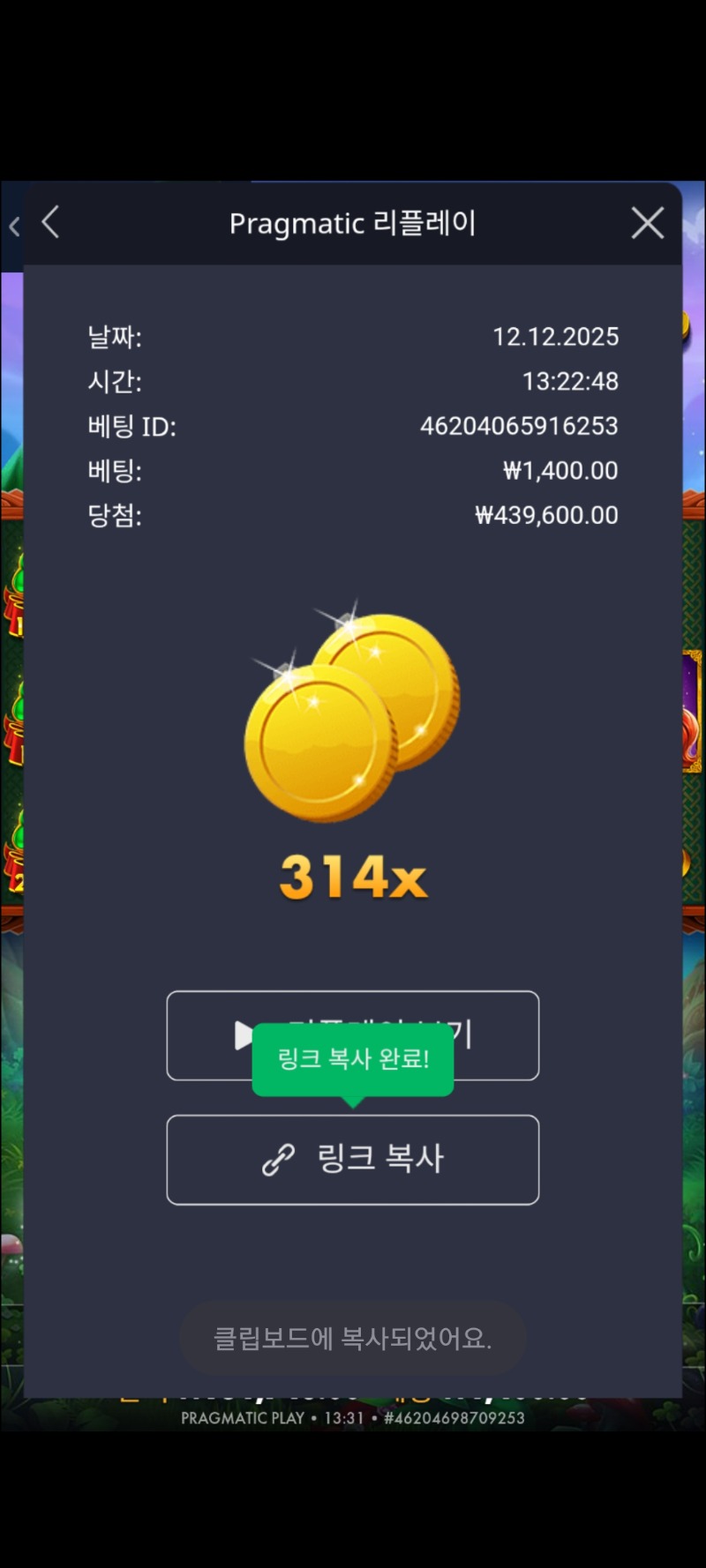Tap the 클립보드에 복사되었어요 notification
Image resolution: width=706 pixels, height=1568 pixels.
point(353,1338)
